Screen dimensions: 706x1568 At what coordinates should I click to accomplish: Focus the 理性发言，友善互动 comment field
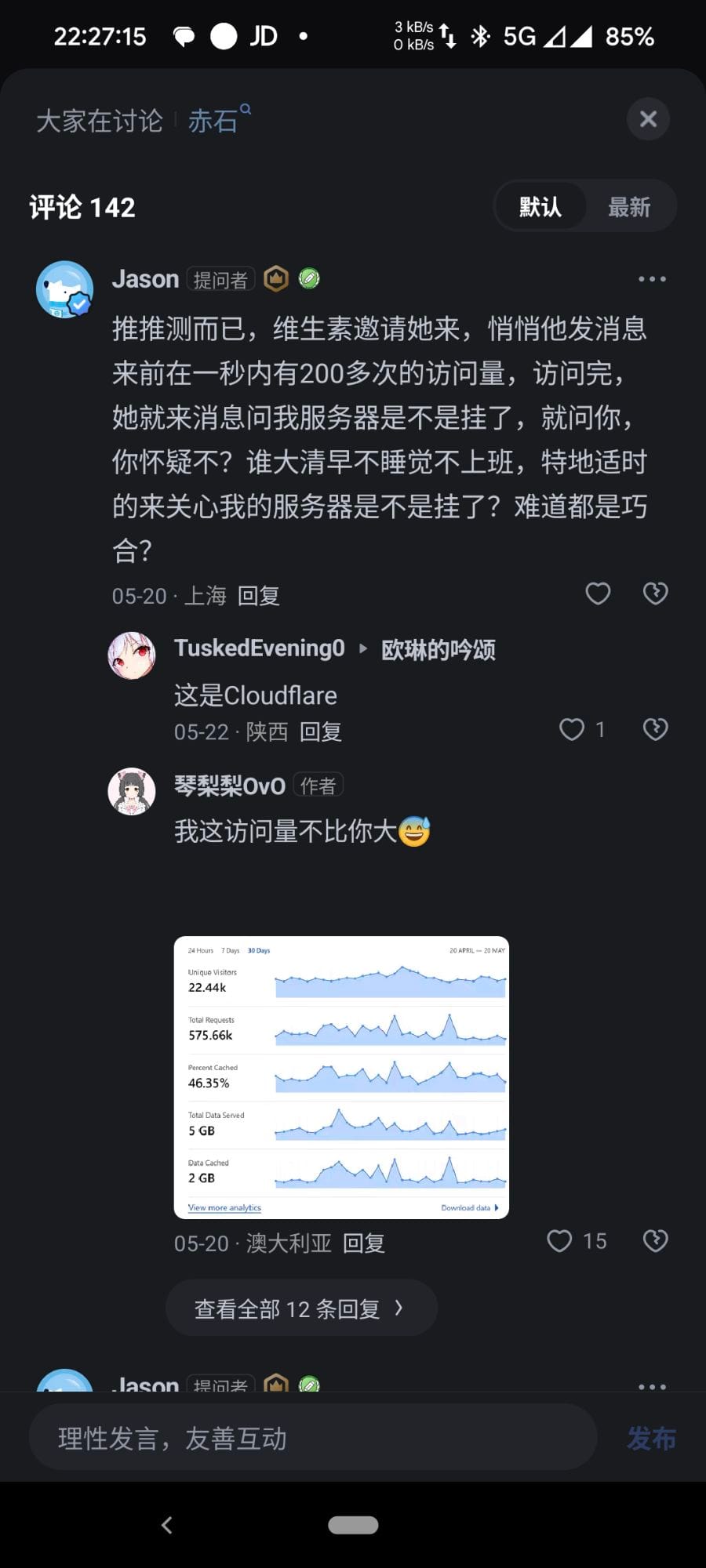point(312,1438)
